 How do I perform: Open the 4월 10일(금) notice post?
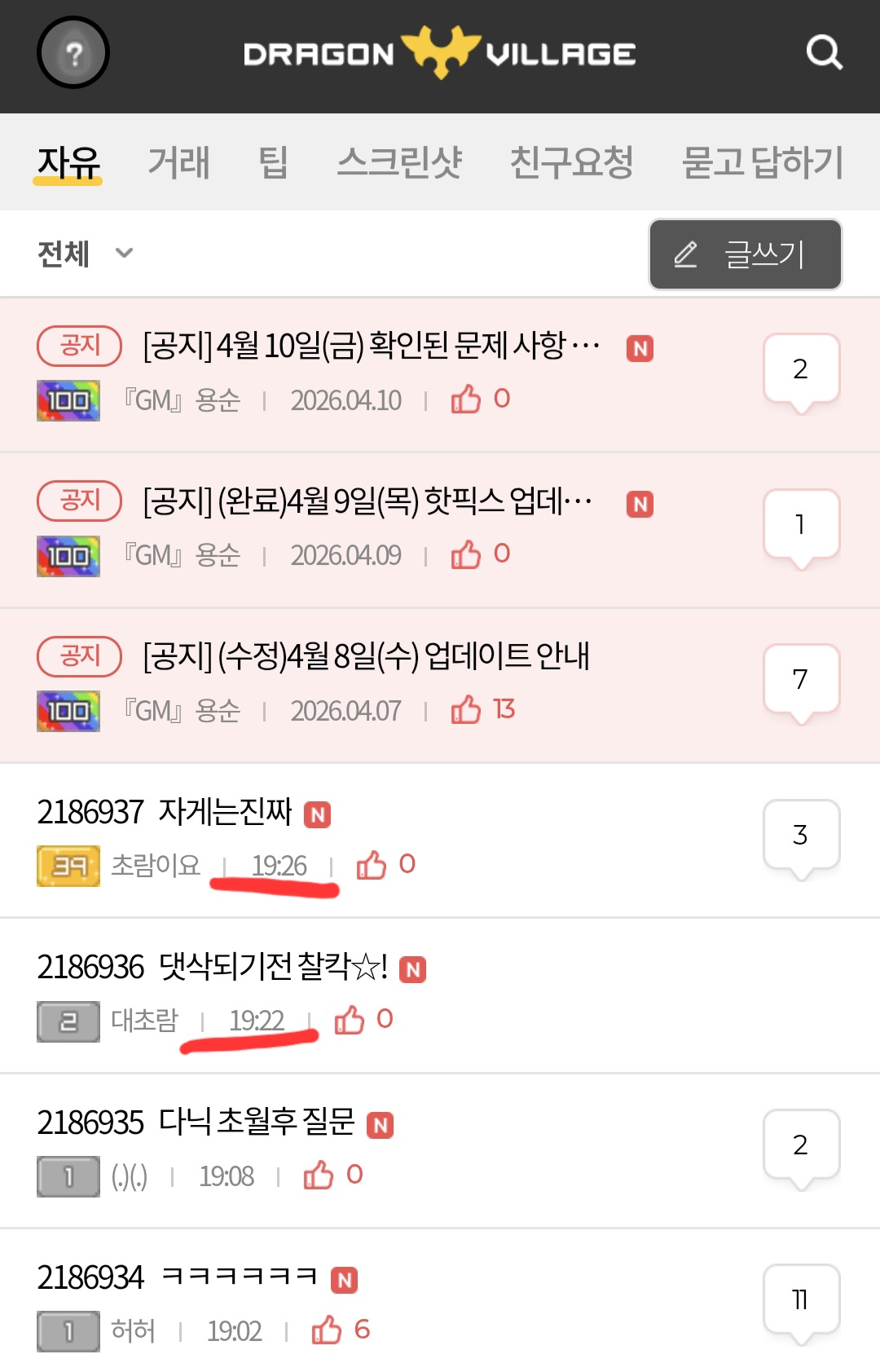coord(371,346)
